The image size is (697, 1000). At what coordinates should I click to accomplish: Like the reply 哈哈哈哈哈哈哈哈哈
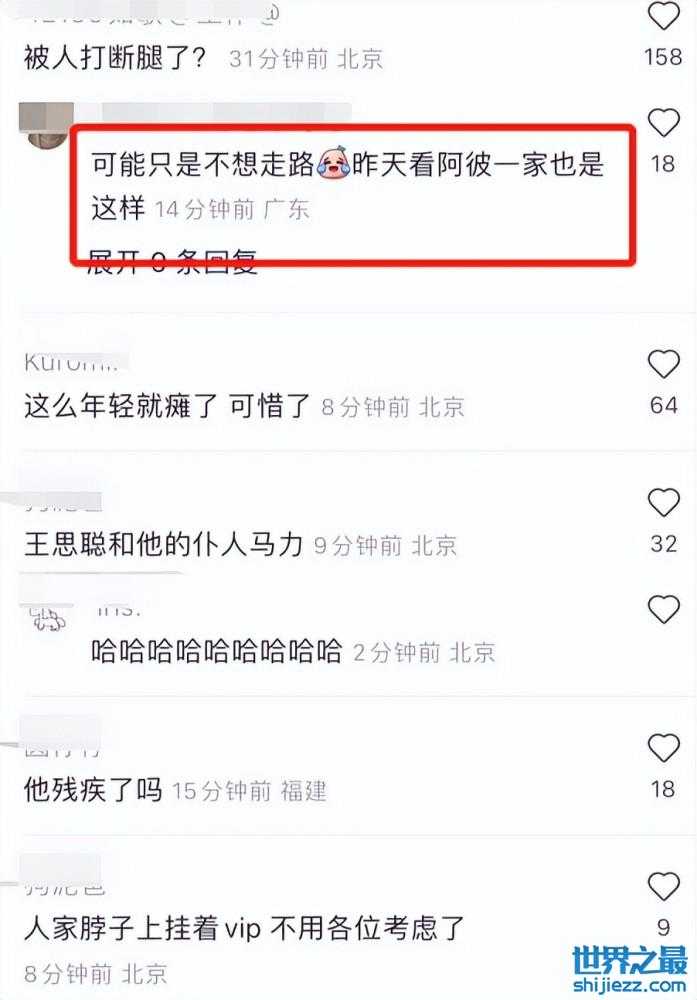tap(664, 609)
